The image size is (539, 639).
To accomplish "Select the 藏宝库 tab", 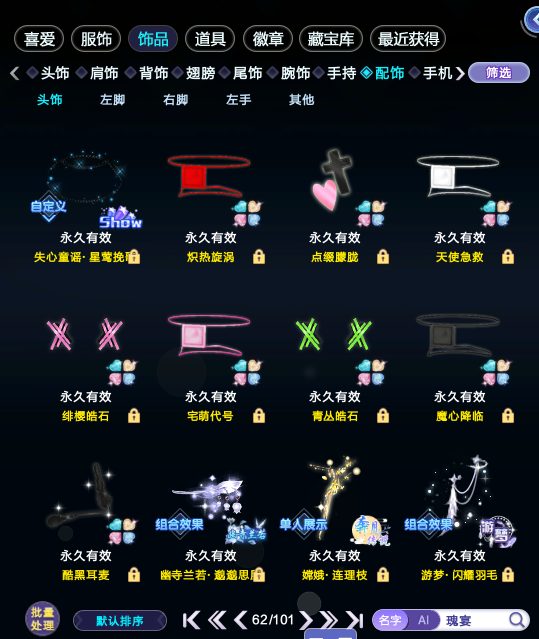I will pos(330,39).
